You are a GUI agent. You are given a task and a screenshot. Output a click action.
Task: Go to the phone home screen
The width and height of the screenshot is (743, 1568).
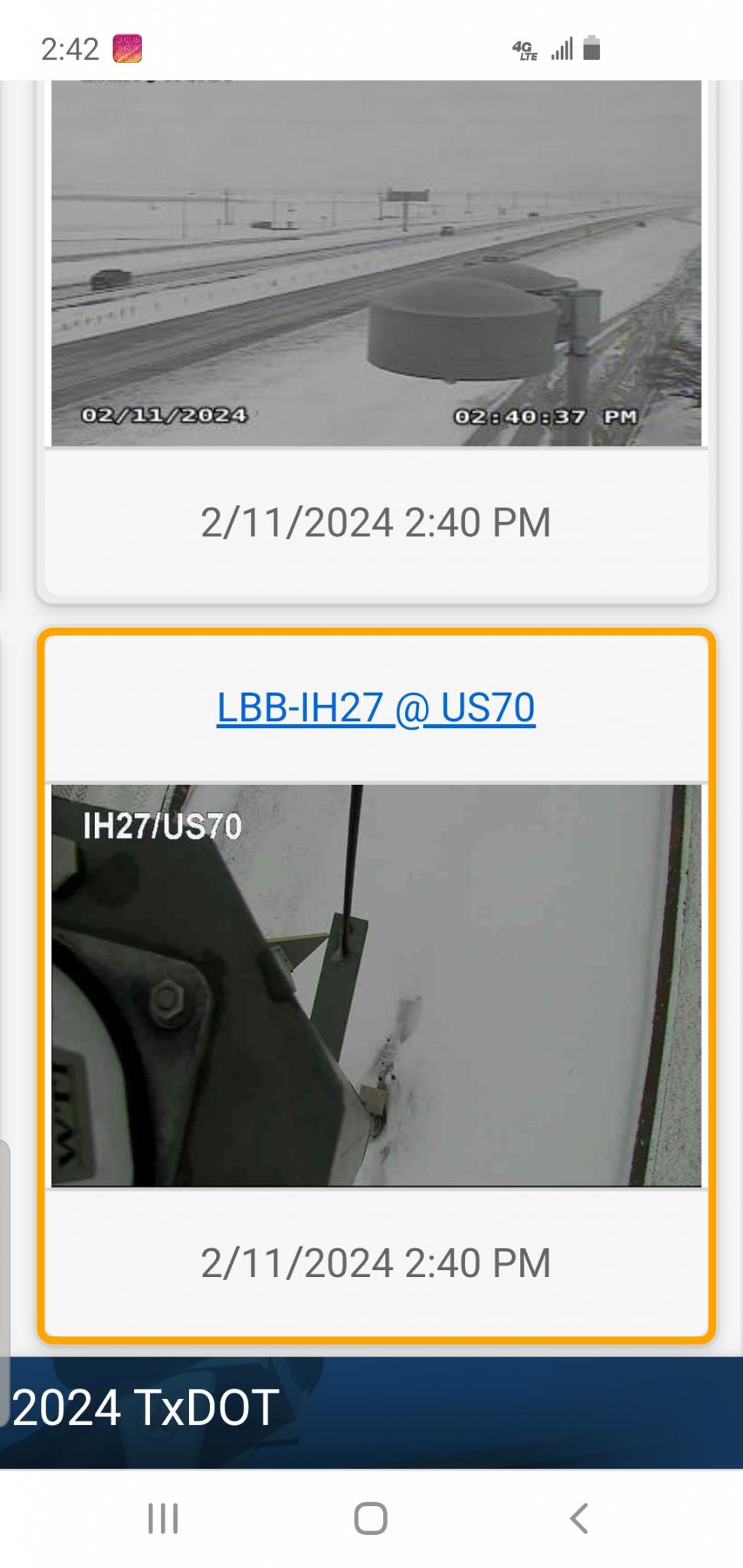point(371,1518)
